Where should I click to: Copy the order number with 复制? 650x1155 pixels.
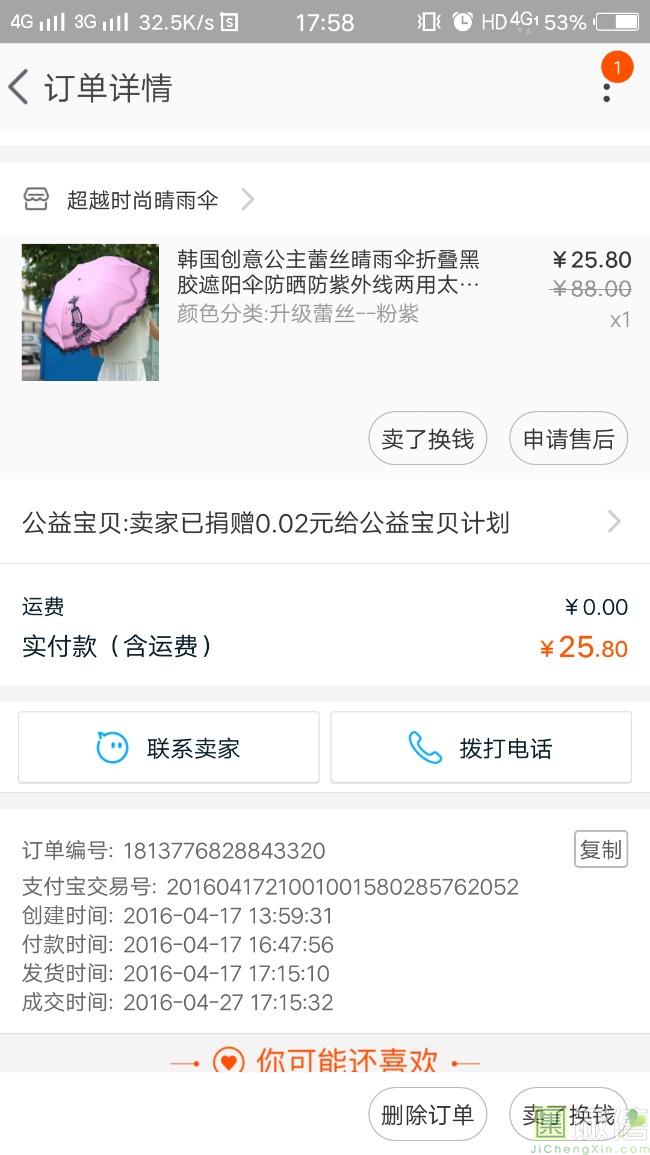point(600,849)
